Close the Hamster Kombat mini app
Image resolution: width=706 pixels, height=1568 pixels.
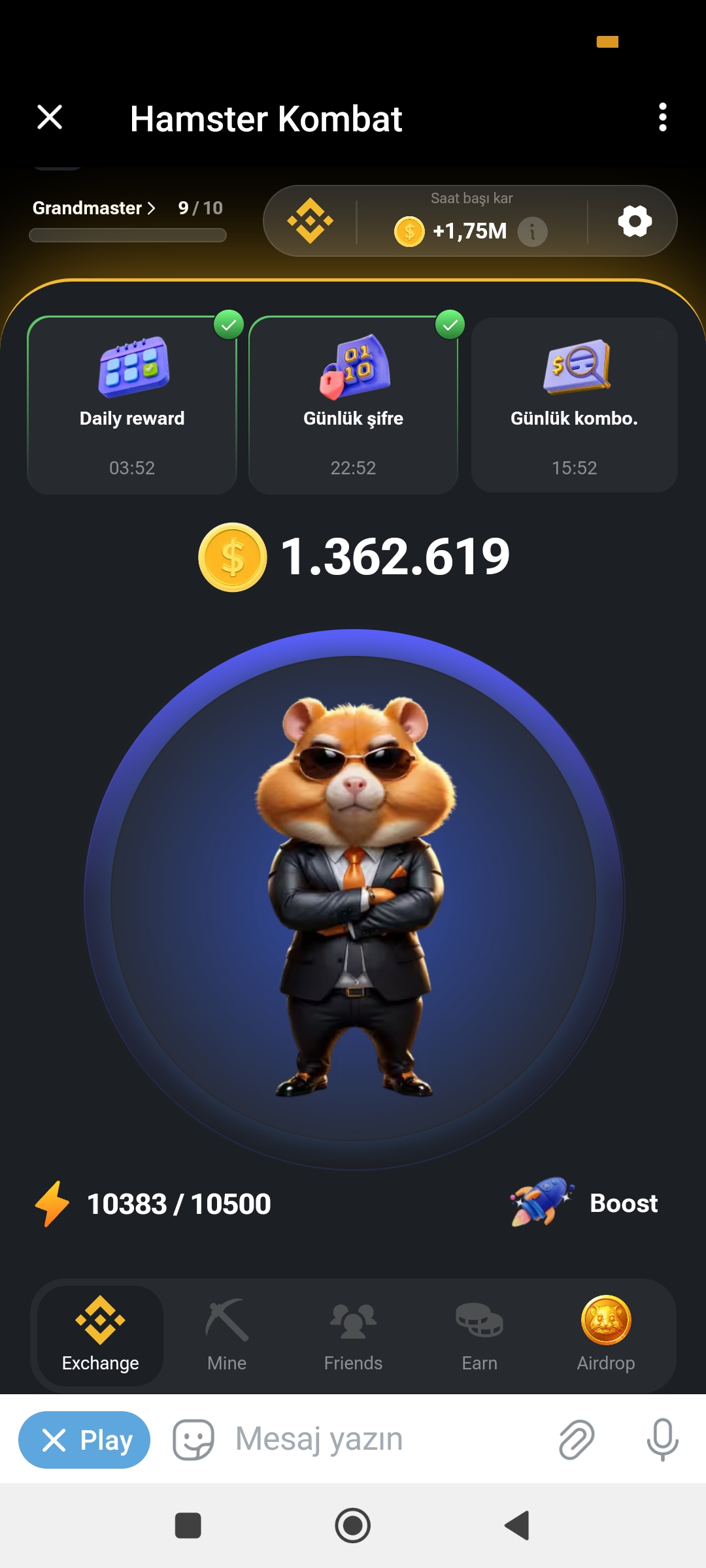[50, 118]
